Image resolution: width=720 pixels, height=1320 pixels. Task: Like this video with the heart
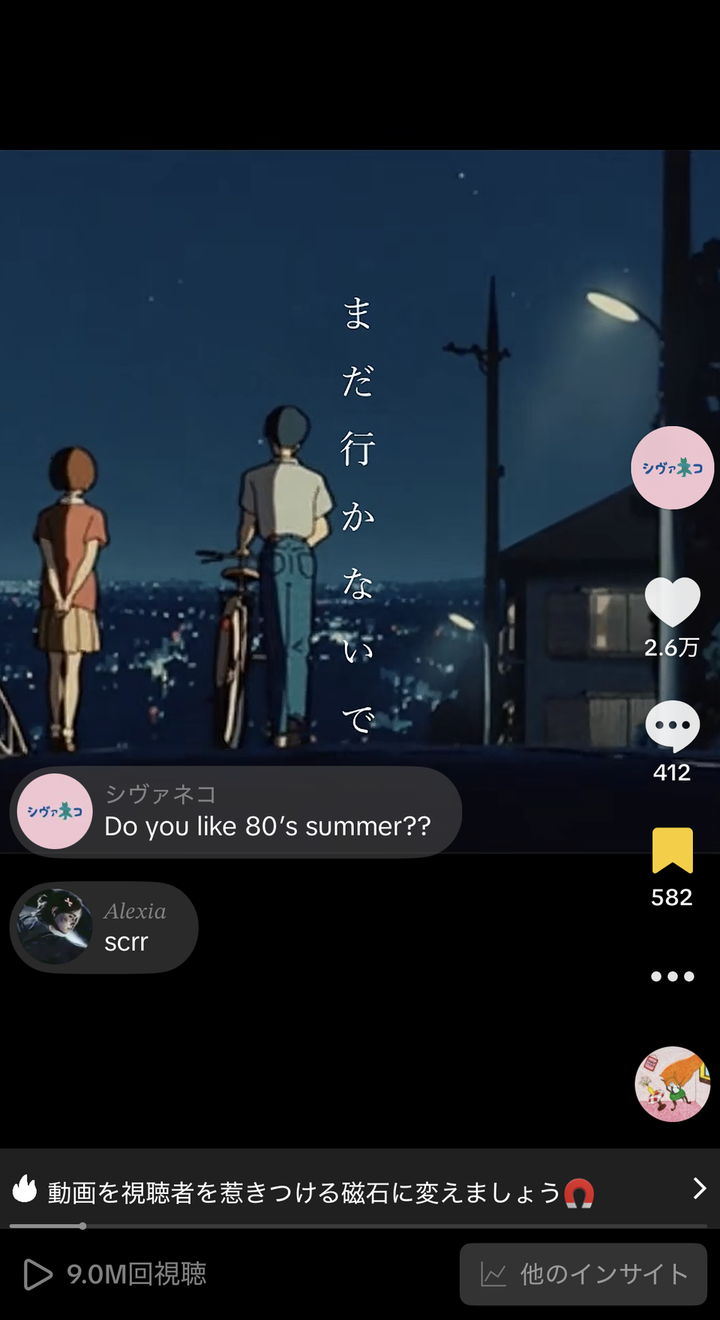pos(672,603)
